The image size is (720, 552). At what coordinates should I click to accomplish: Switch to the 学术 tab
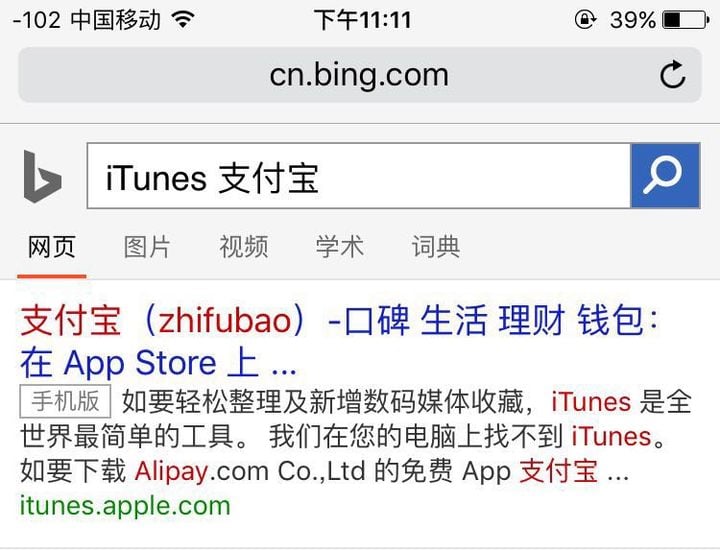pyautogui.click(x=339, y=247)
